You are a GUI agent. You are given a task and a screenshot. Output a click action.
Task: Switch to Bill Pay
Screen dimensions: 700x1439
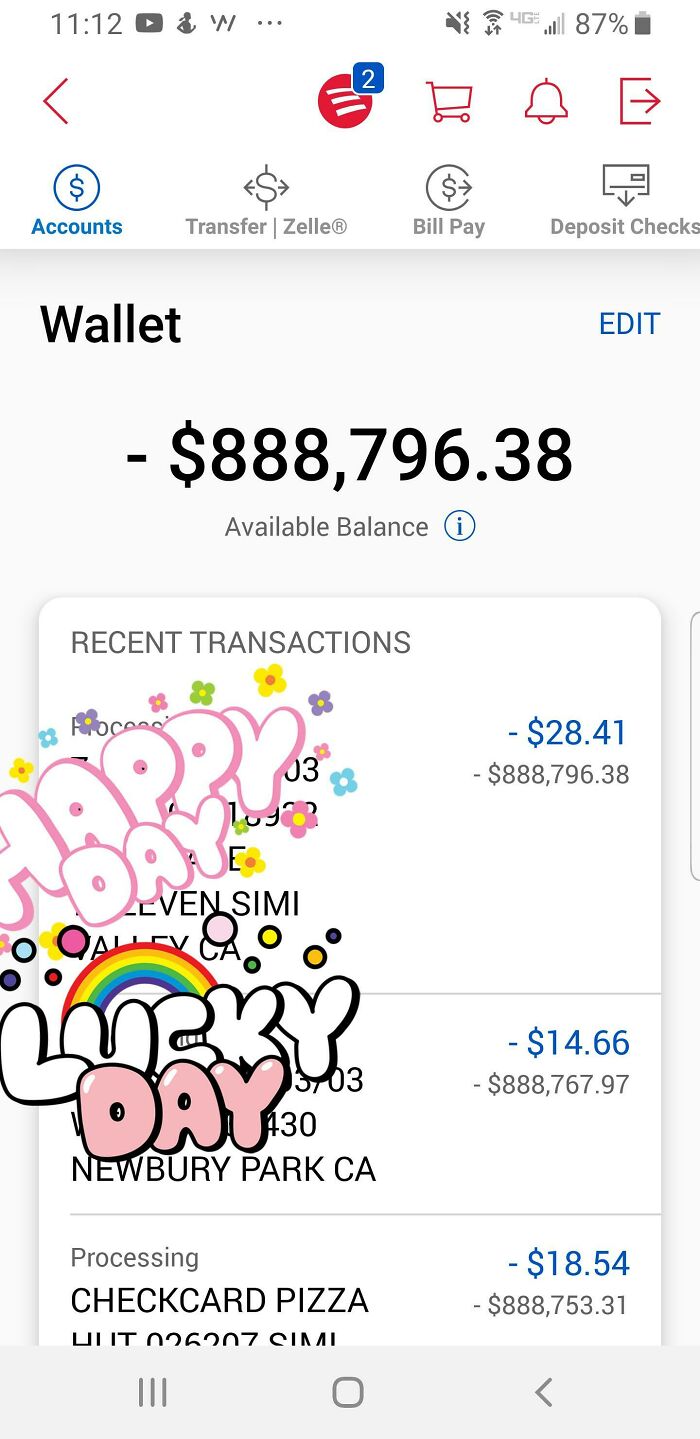tap(449, 201)
